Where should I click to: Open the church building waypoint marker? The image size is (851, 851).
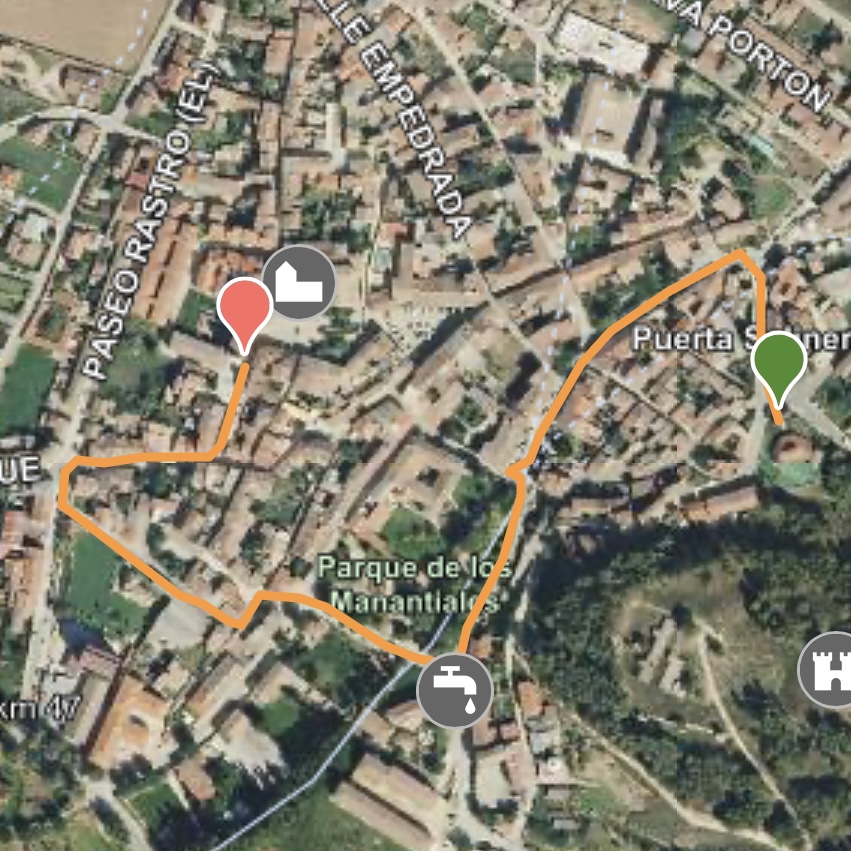click(x=299, y=283)
